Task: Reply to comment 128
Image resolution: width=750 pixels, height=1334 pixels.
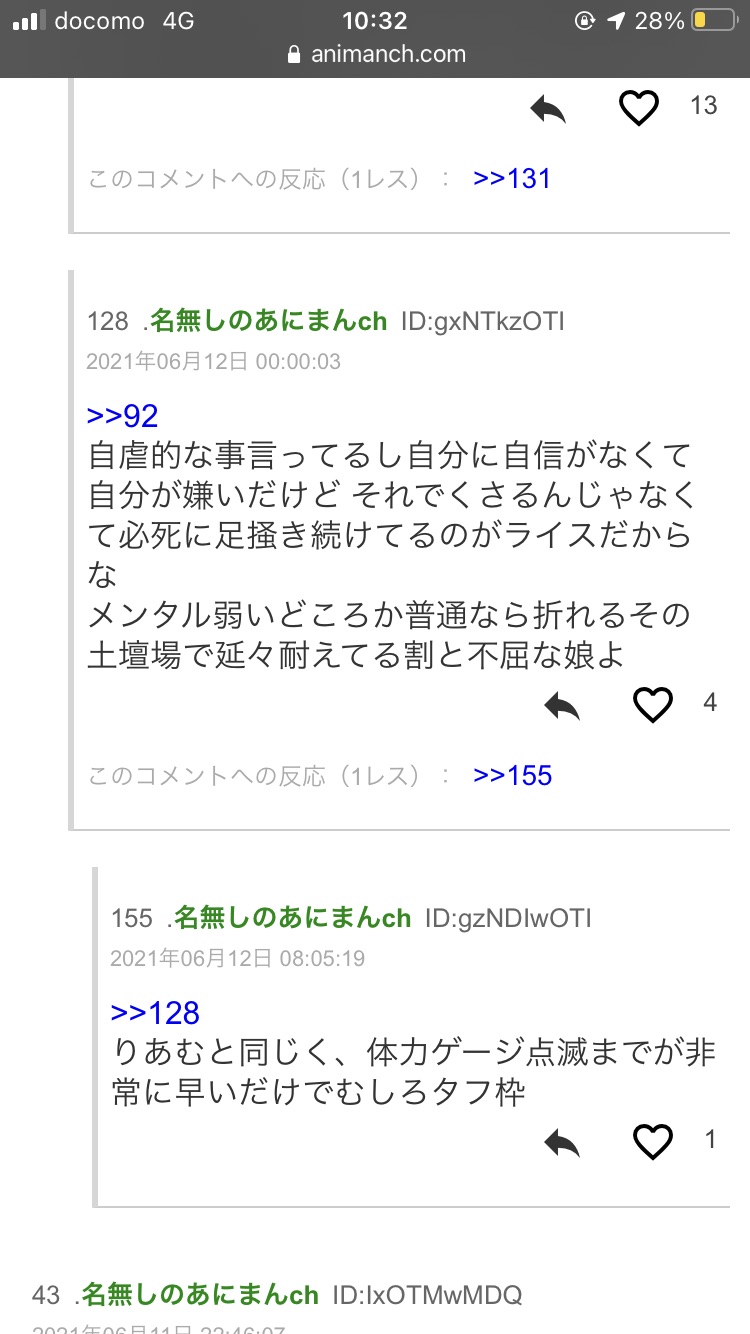Action: pos(562,706)
